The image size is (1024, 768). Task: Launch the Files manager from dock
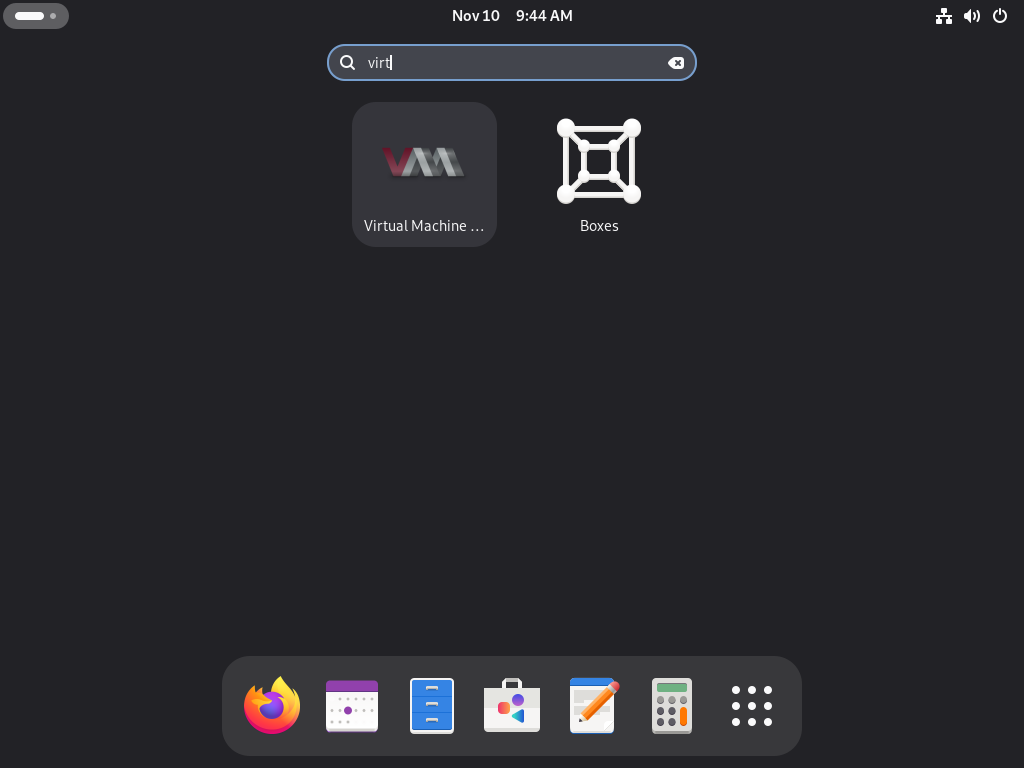[432, 706]
